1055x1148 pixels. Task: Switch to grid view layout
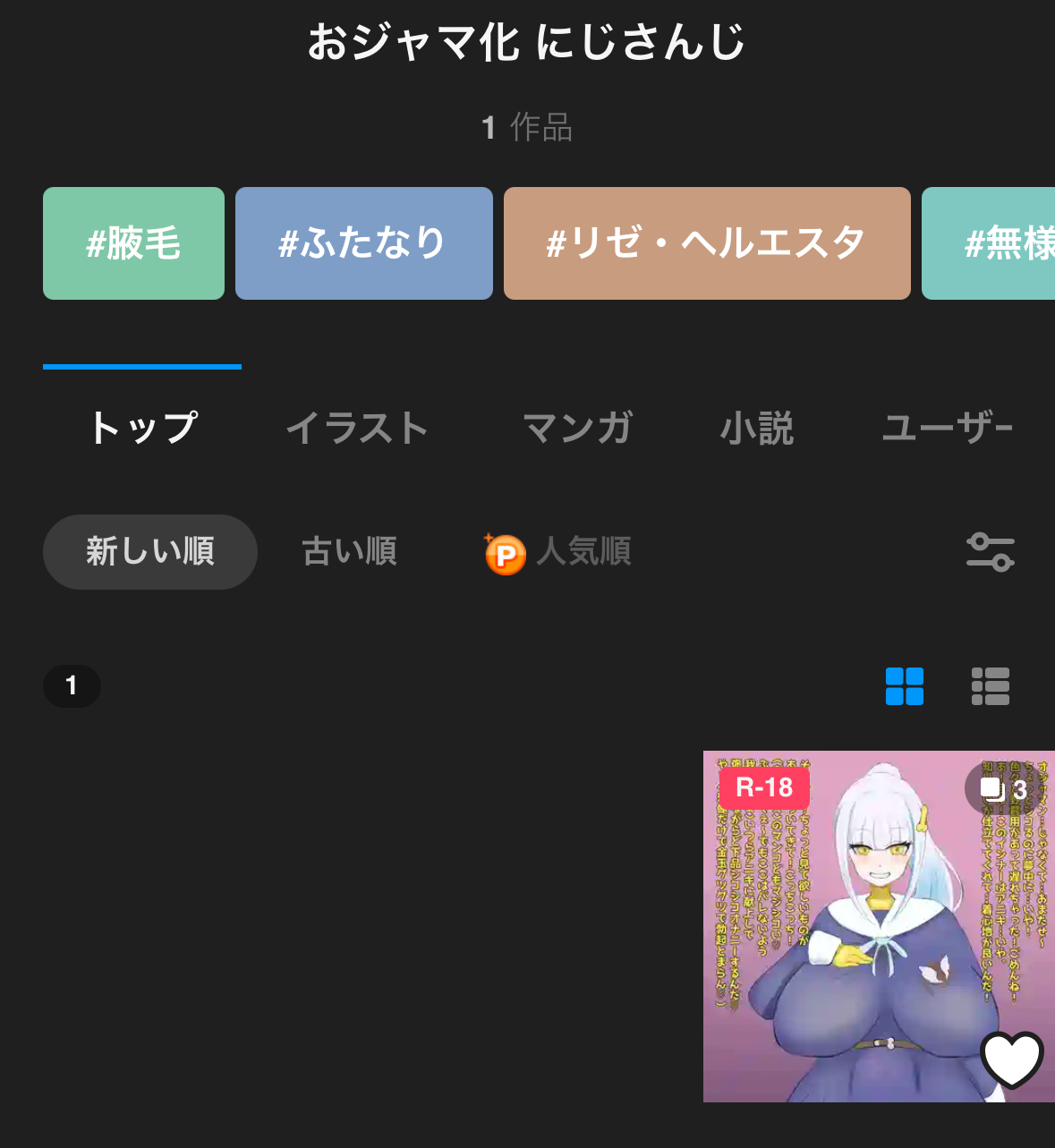coord(904,686)
